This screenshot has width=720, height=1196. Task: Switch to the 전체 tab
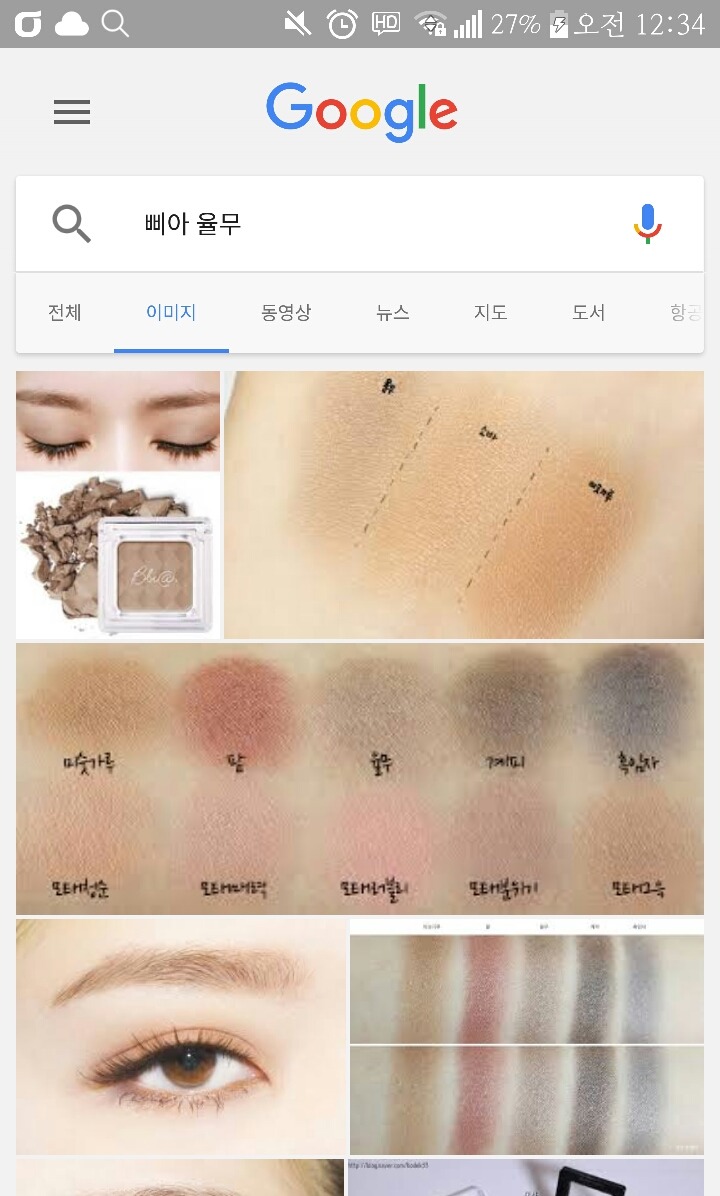click(x=64, y=313)
